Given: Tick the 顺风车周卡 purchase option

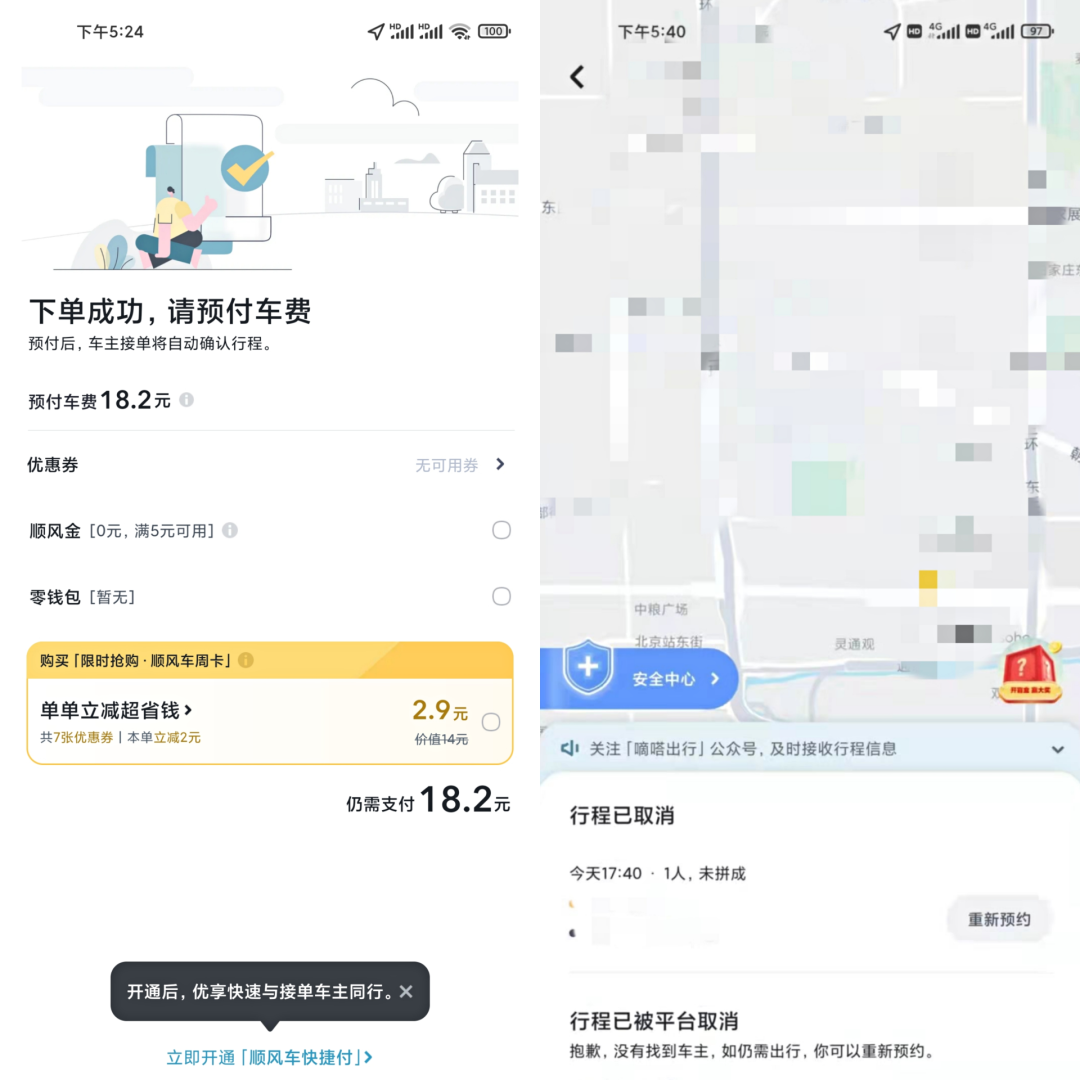Looking at the screenshot, I should [491, 722].
